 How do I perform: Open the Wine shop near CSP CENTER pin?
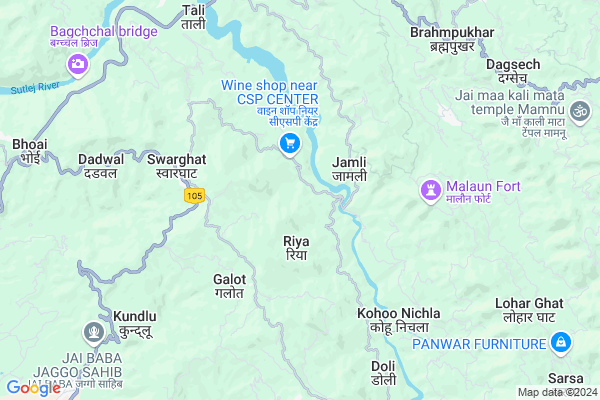289,146
